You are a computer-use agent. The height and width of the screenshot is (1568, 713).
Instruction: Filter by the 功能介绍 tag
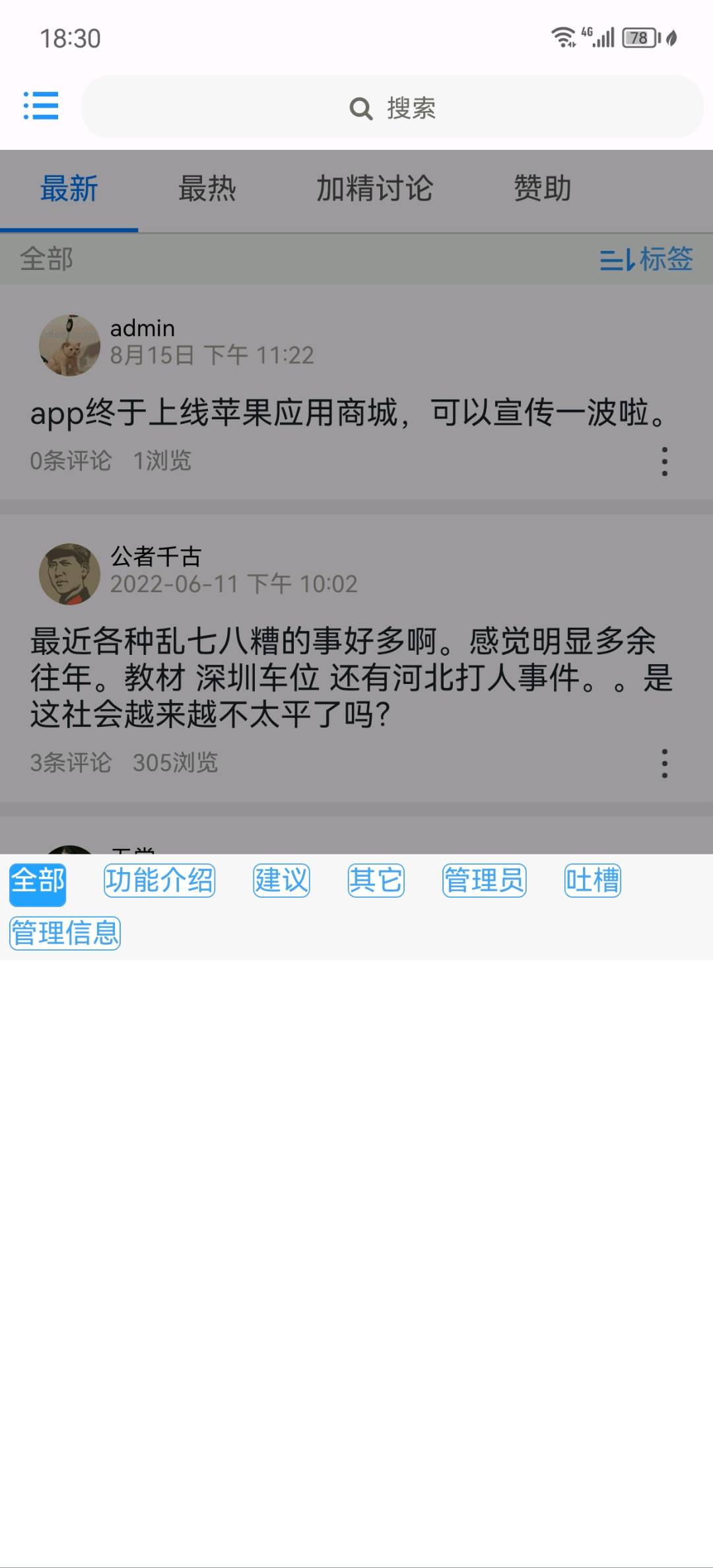159,881
